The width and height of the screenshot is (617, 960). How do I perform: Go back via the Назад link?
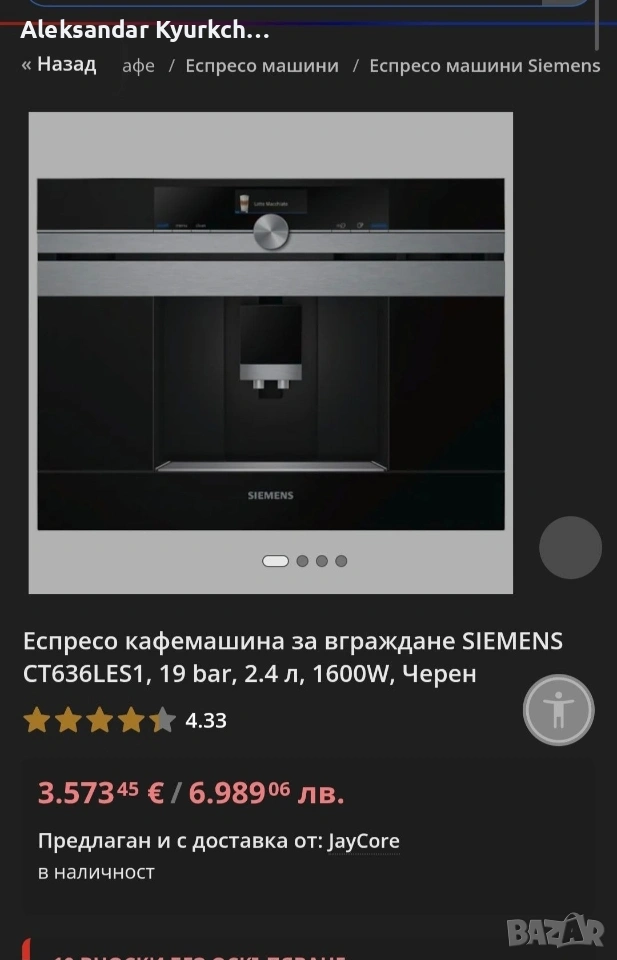tap(59, 65)
